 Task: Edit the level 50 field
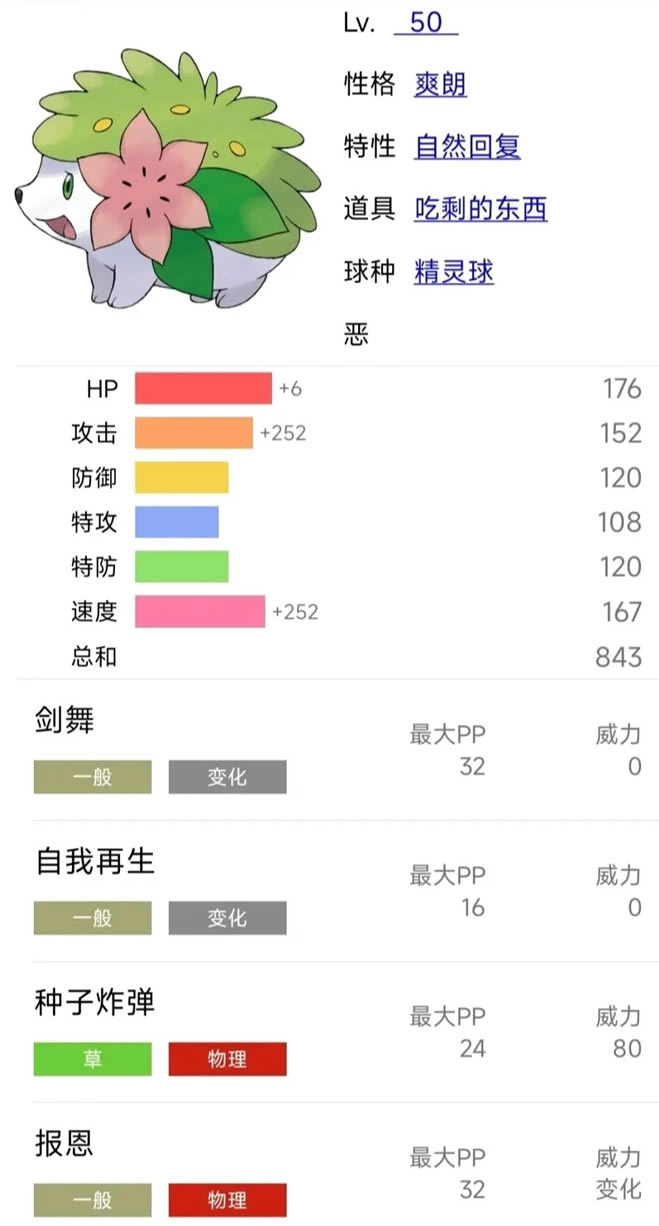point(426,22)
